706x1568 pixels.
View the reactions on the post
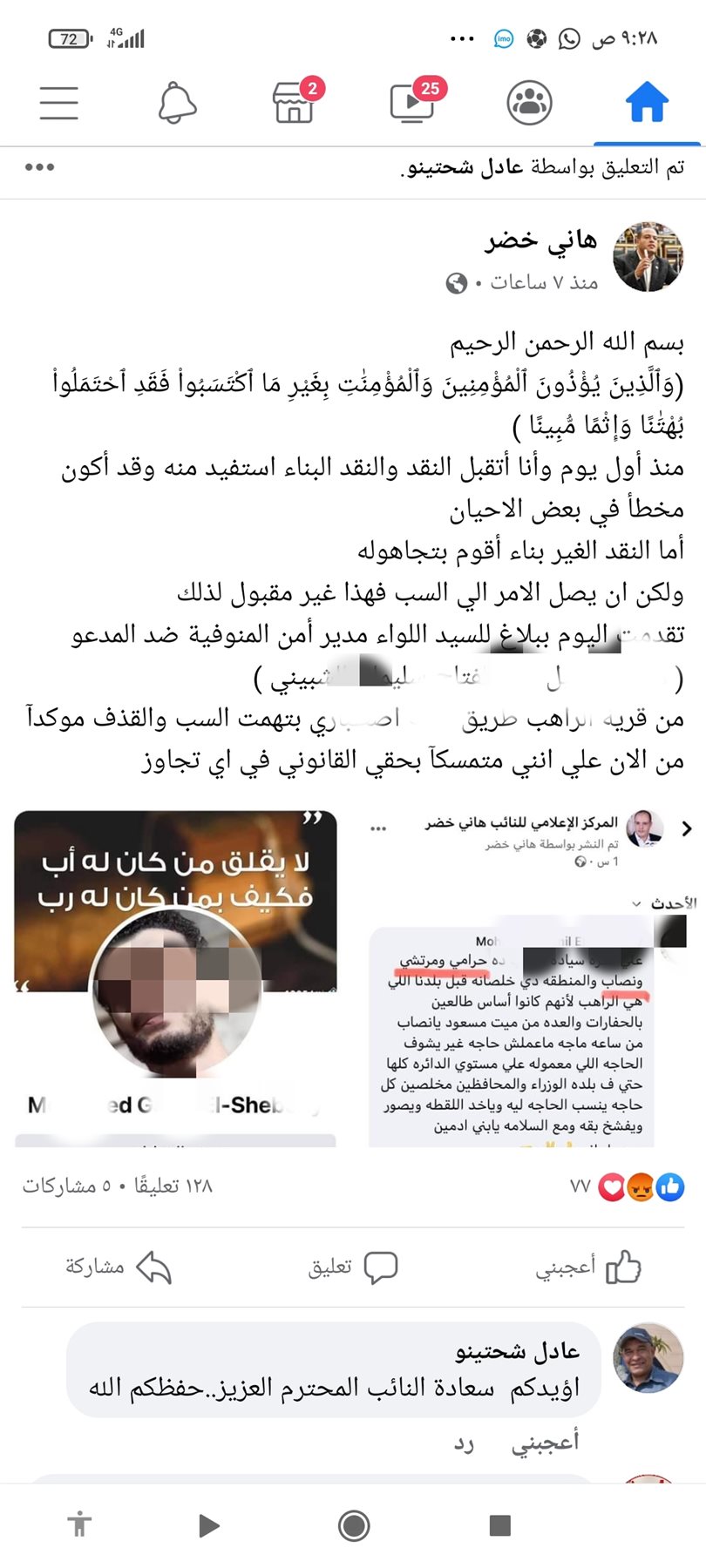click(641, 1186)
